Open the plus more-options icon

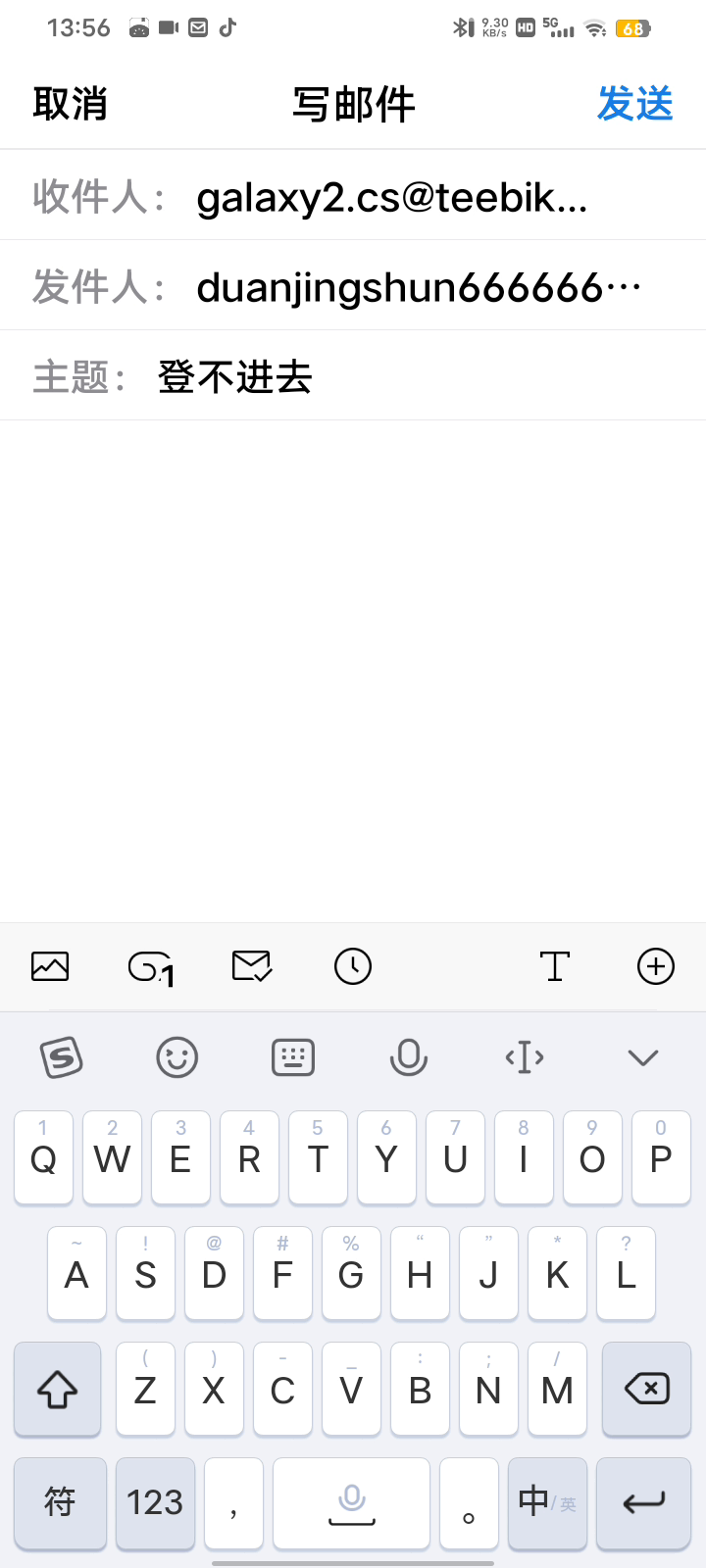[x=656, y=966]
